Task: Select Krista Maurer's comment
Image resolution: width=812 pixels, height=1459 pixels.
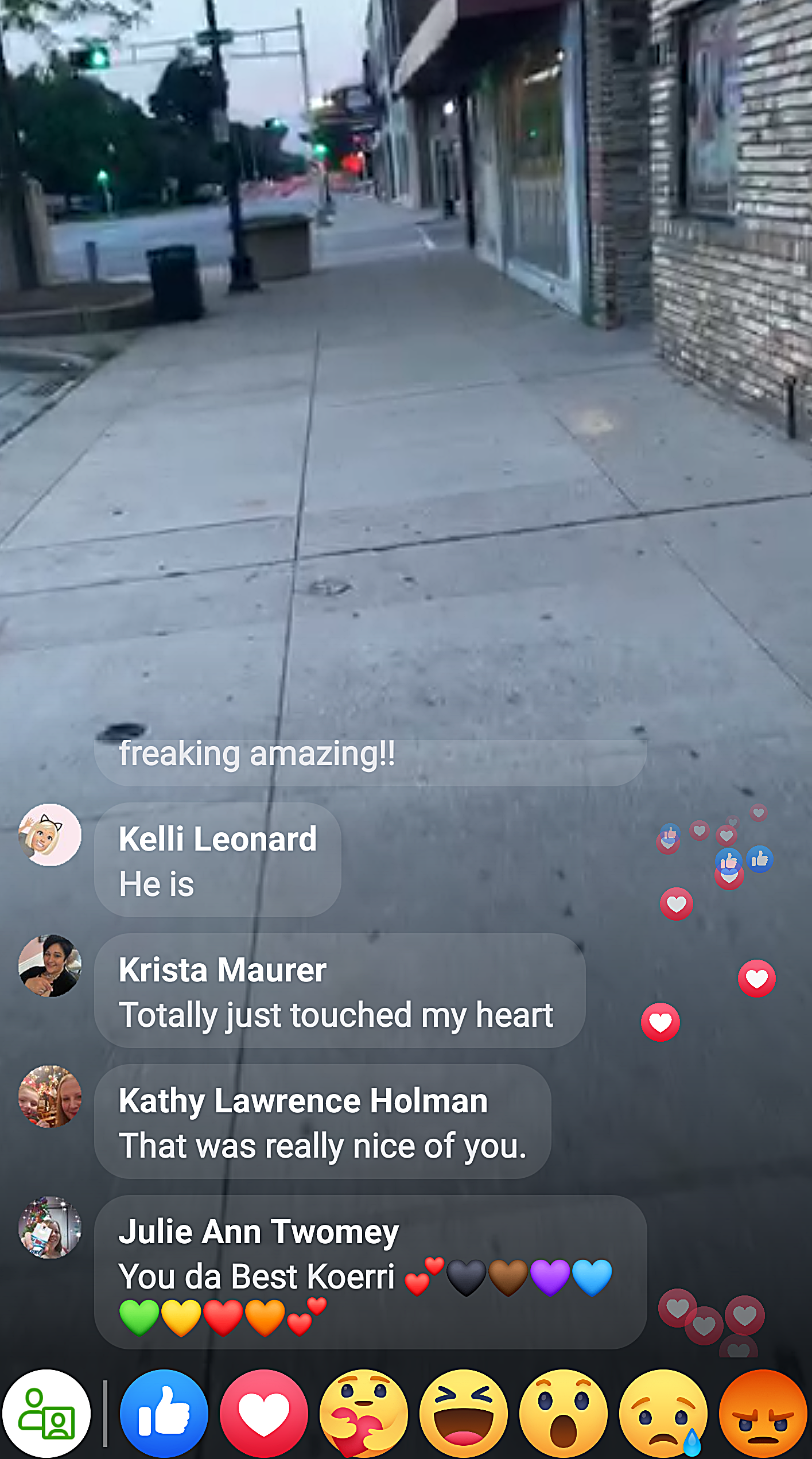Action: pos(340,992)
